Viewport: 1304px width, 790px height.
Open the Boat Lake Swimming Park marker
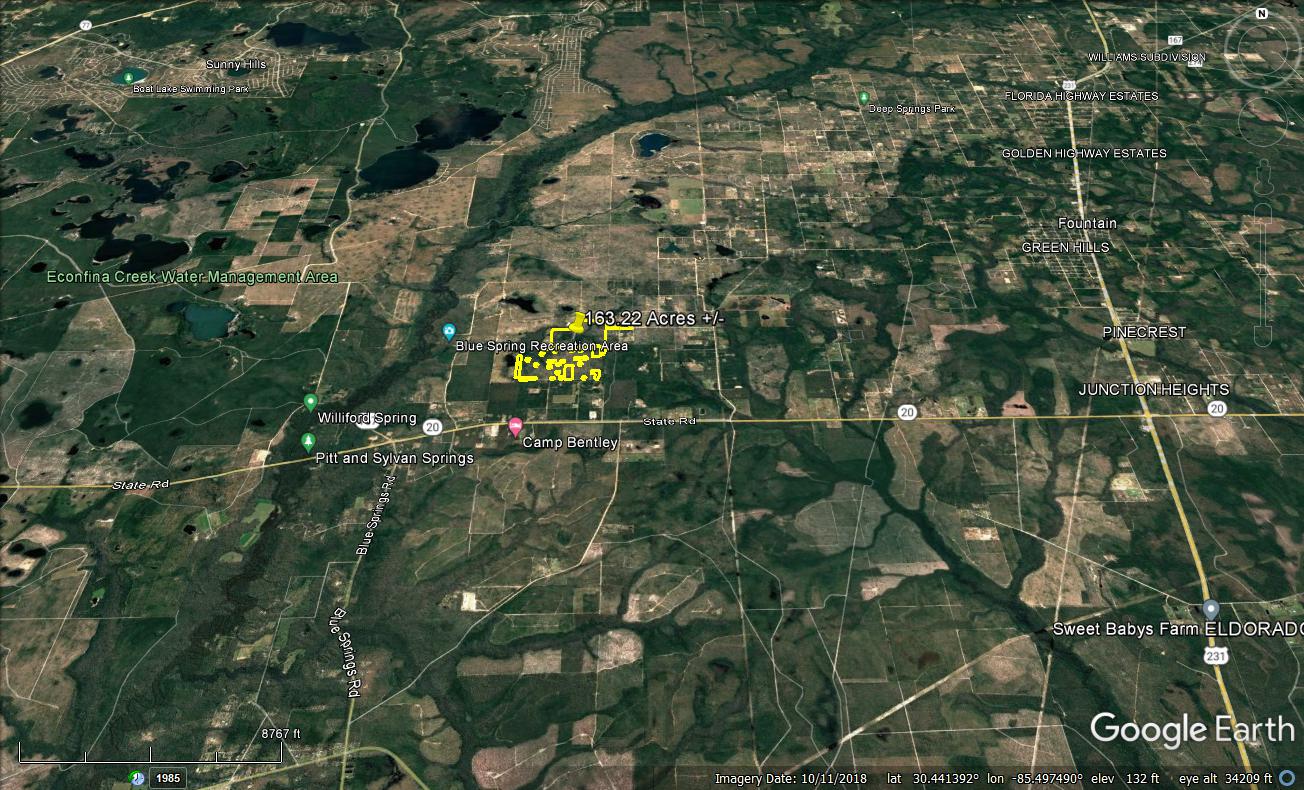[x=129, y=76]
